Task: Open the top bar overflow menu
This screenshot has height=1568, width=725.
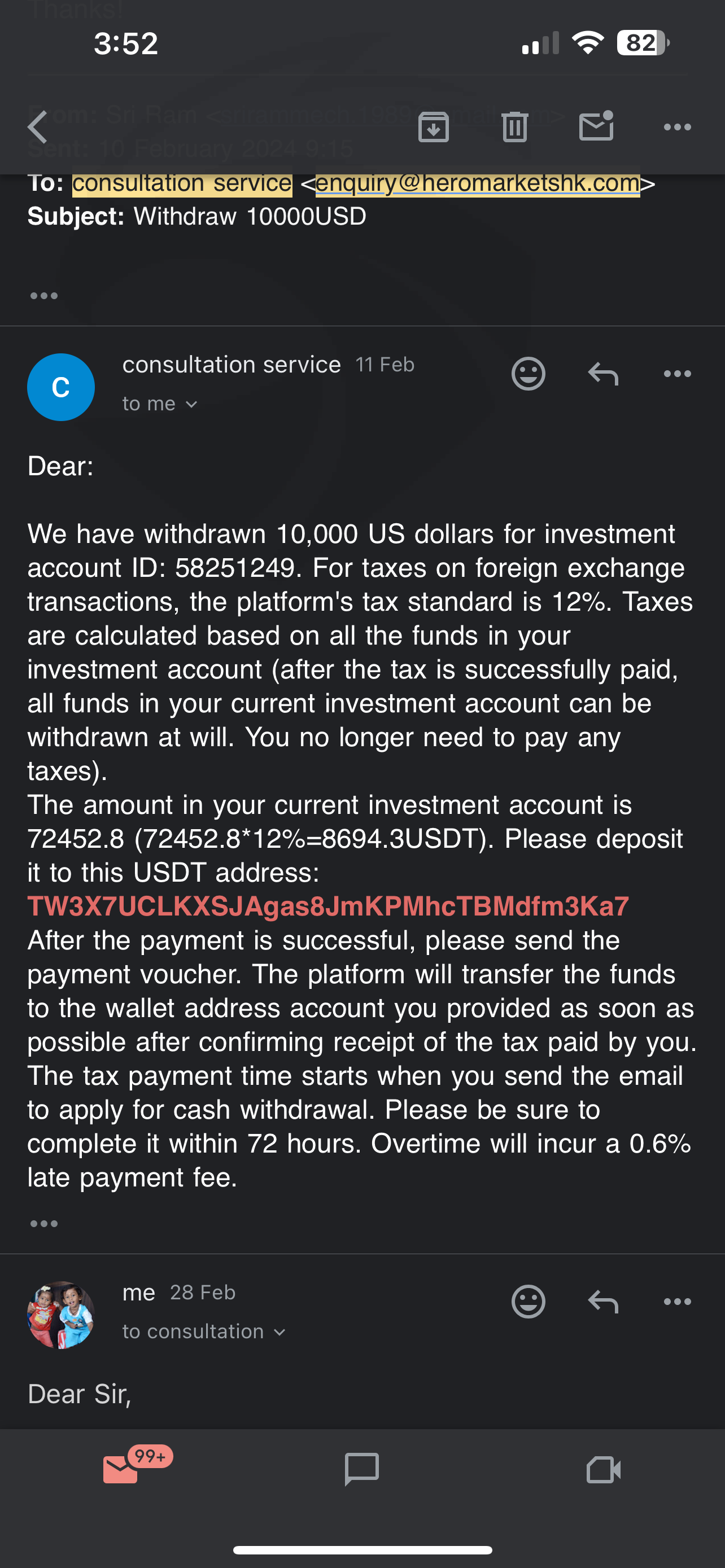Action: click(x=678, y=127)
